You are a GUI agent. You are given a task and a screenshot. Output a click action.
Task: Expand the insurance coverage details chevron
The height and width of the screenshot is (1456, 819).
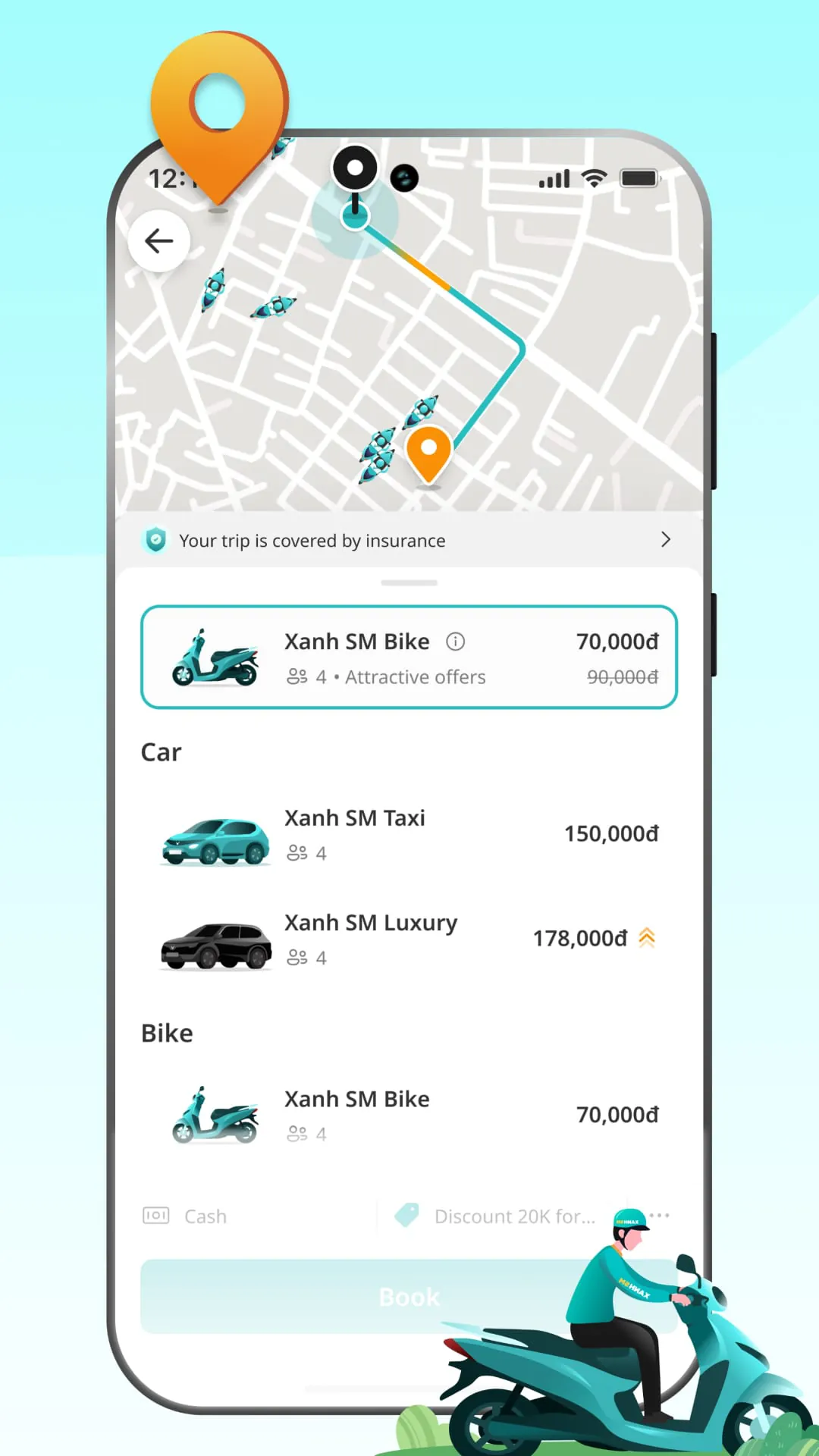coord(666,540)
